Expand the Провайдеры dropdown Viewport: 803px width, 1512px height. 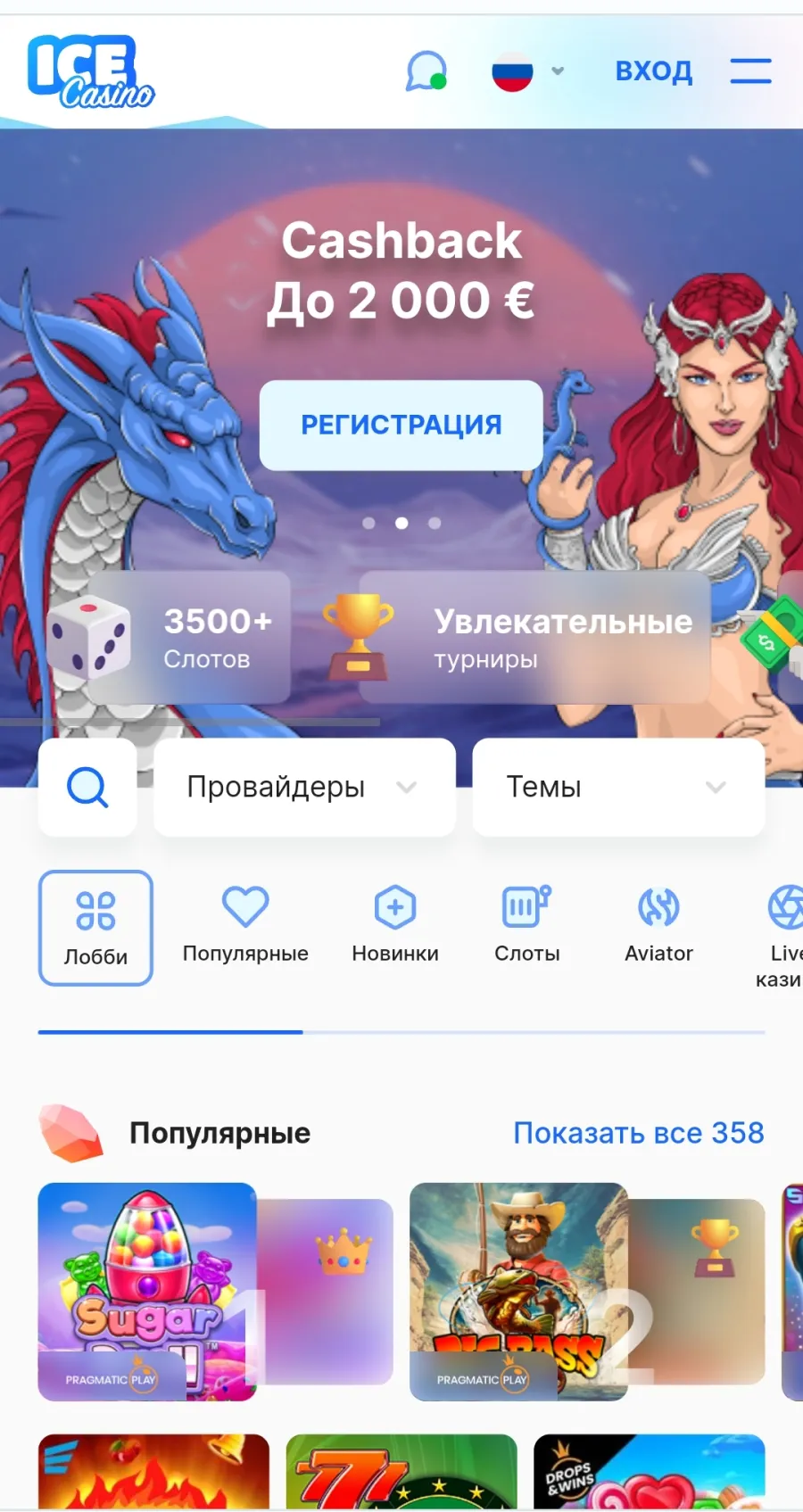click(x=304, y=787)
